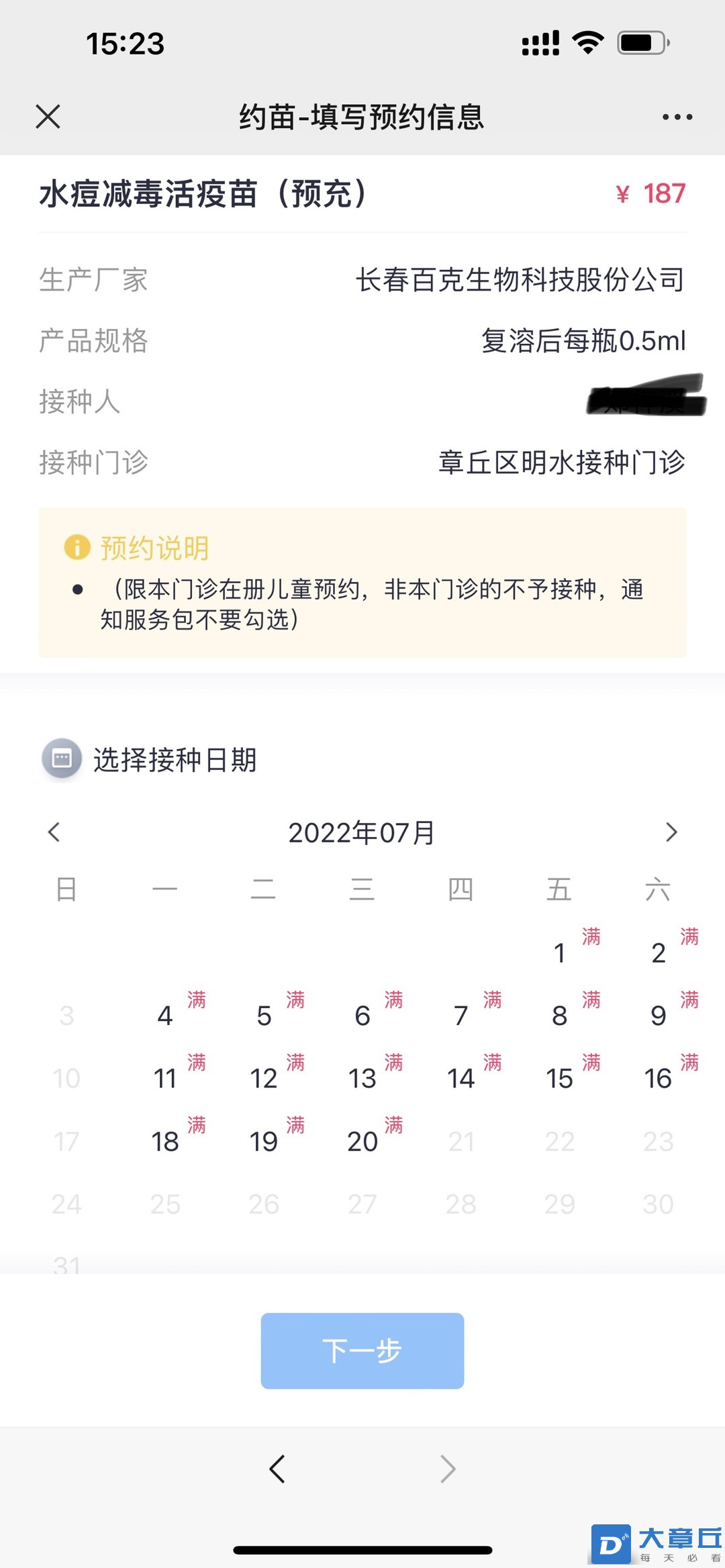Tap the 下一步 next step button
The width and height of the screenshot is (725, 1568).
click(362, 1351)
